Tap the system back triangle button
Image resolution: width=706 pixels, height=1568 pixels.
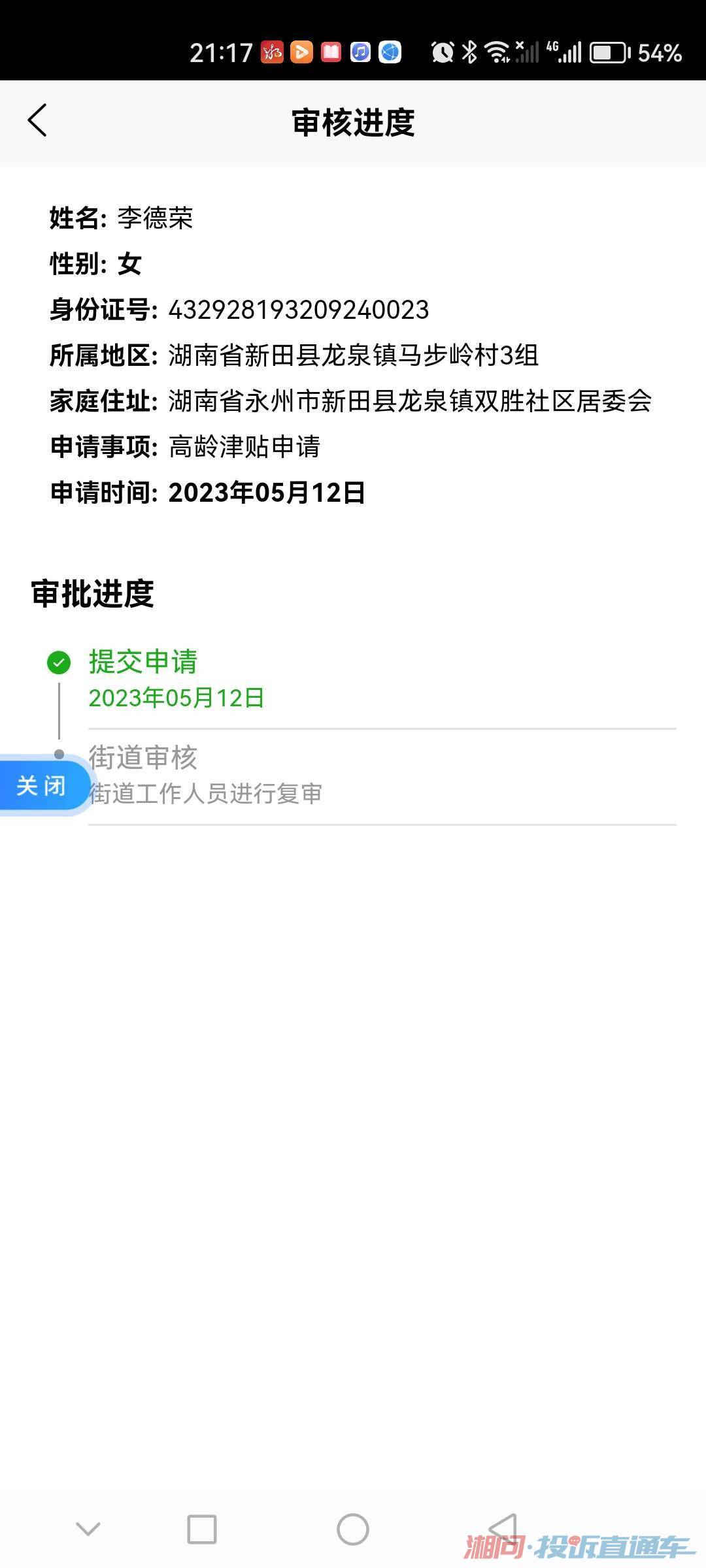point(503,1529)
